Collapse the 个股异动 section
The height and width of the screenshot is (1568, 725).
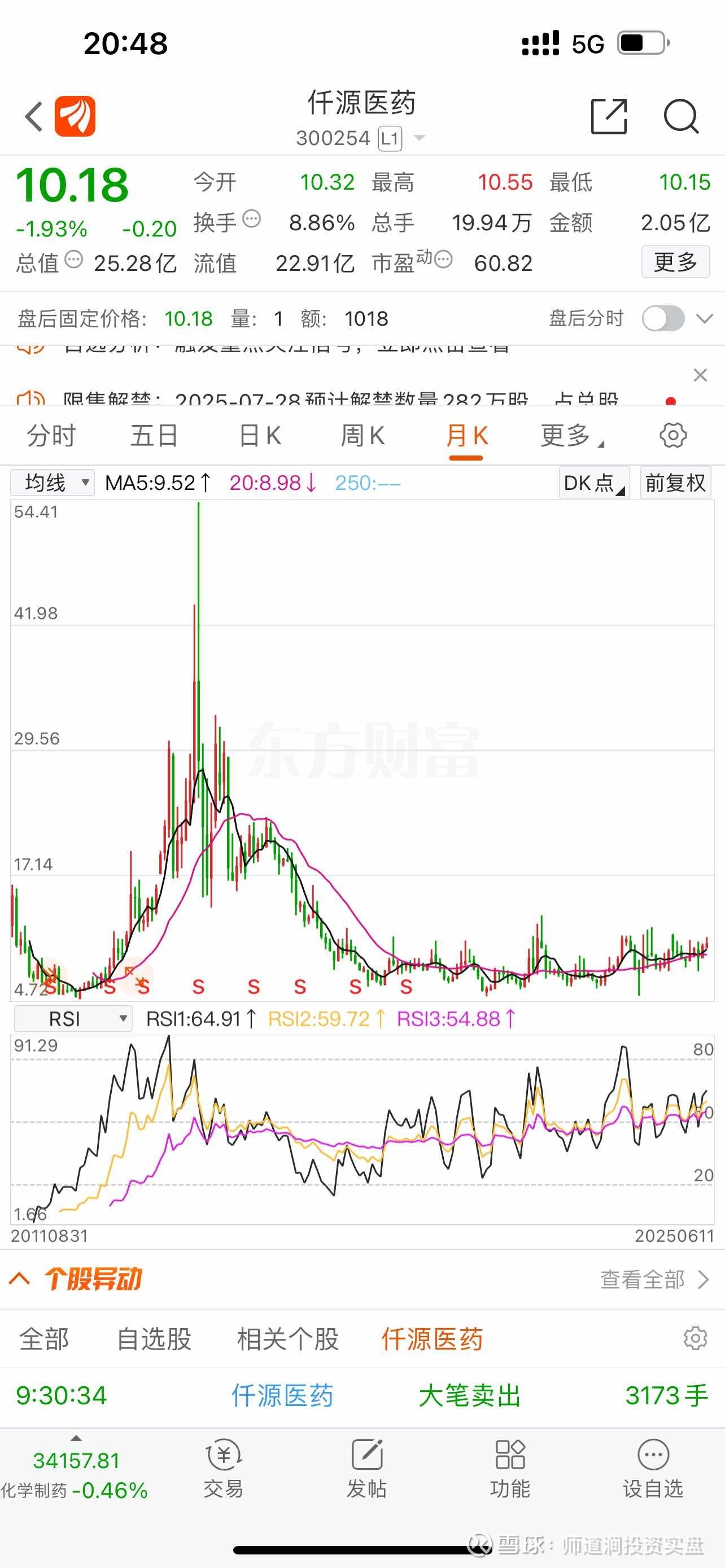coord(20,1279)
